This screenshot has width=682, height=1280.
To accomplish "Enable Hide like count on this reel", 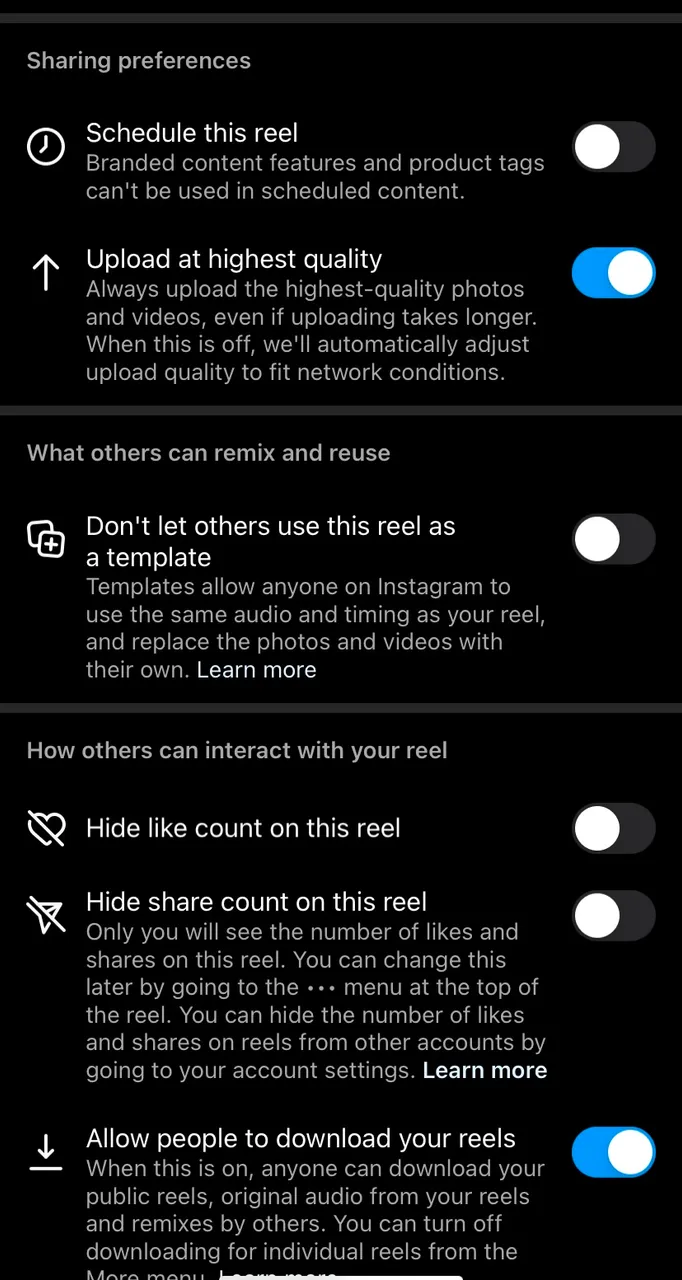I will (x=614, y=829).
